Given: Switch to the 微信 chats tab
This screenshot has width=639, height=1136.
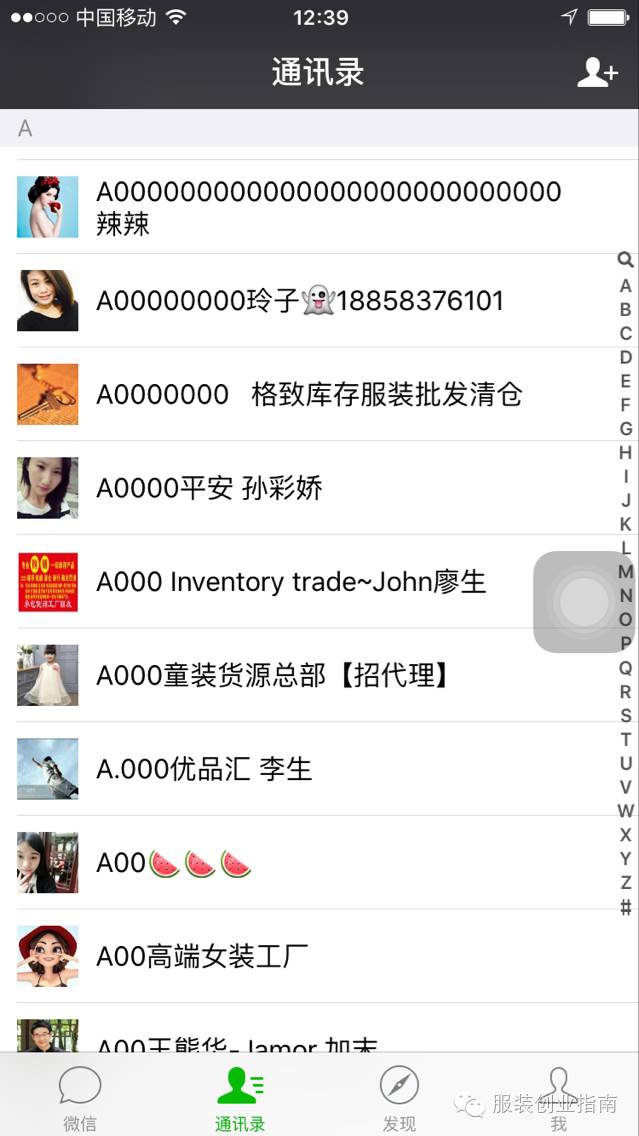Looking at the screenshot, I should point(80,1098).
